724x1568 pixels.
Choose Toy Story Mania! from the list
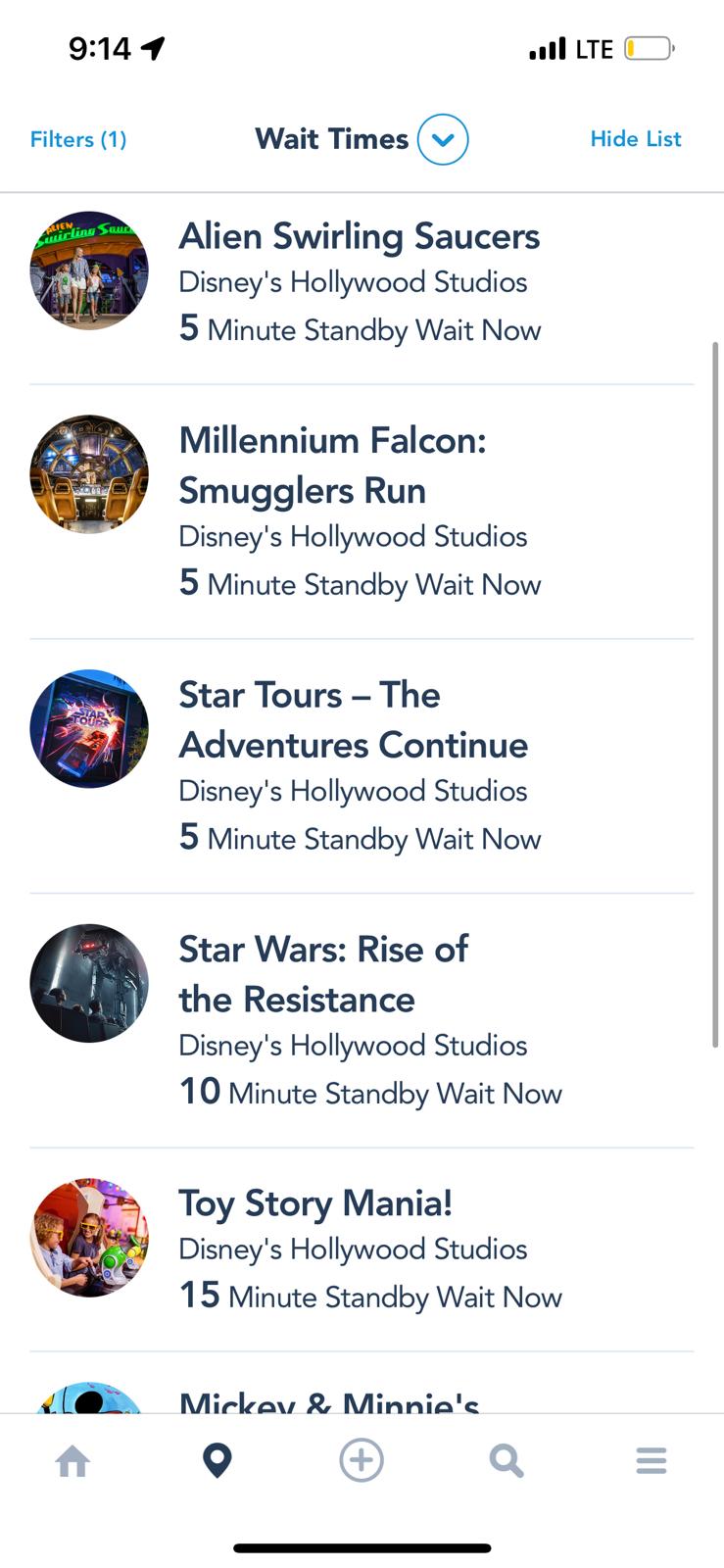(x=314, y=1203)
